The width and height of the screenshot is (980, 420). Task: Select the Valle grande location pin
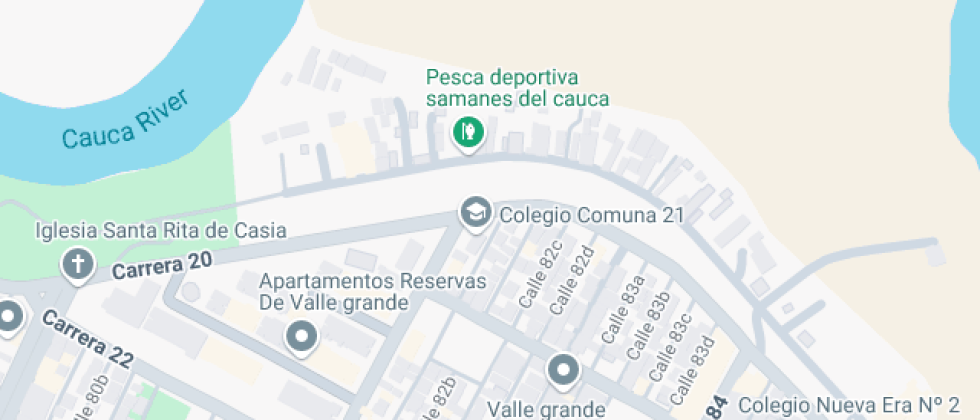pos(564,371)
